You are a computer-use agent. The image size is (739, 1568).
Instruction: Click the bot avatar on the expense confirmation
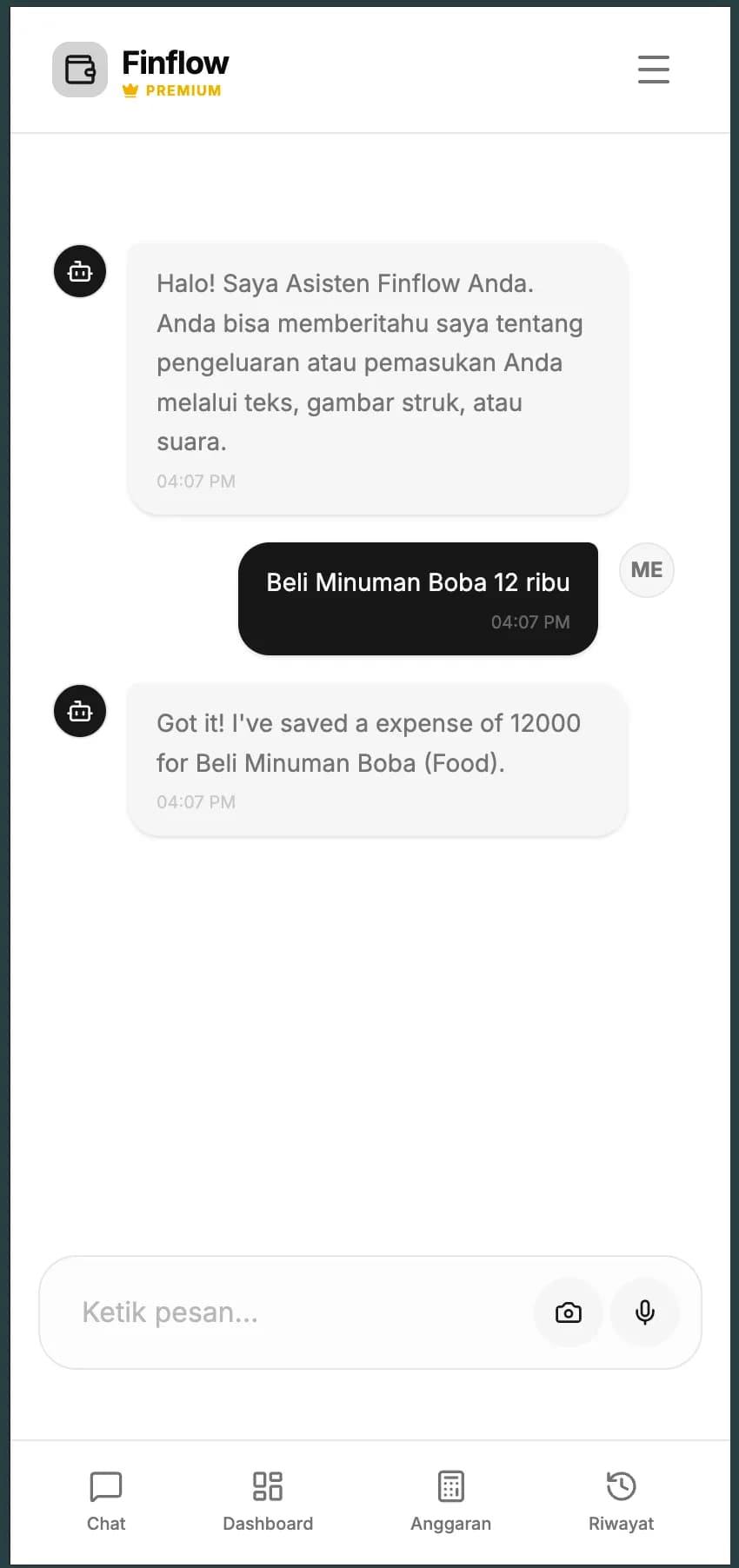[79, 711]
